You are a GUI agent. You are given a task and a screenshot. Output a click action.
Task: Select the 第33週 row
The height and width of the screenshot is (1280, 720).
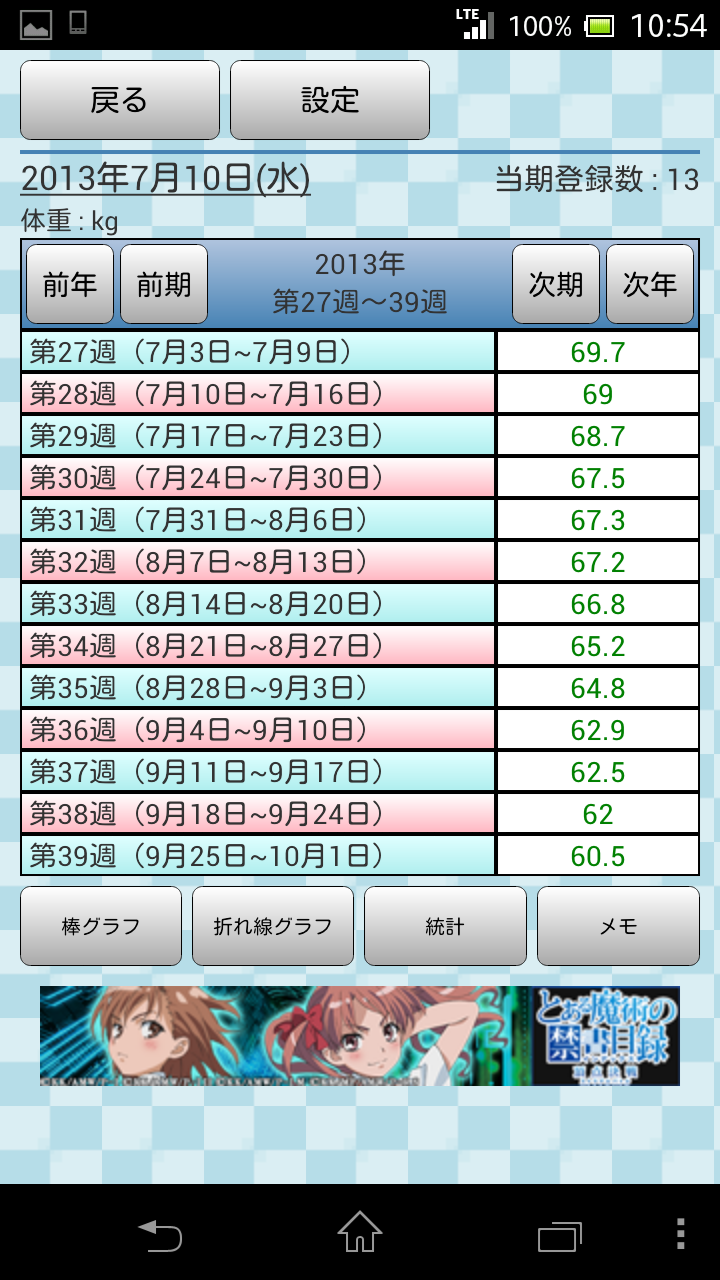(360, 603)
